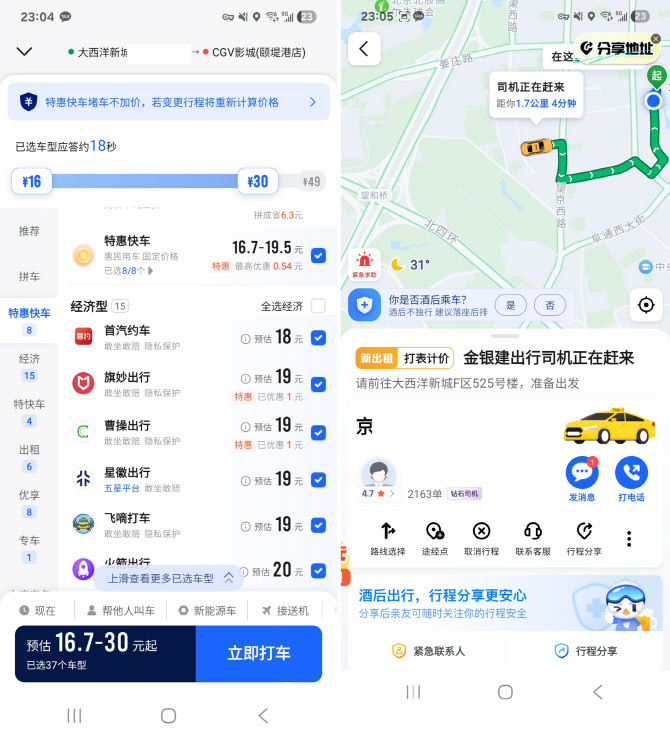The image size is (670, 739).
Task: Tap 取消行程 to cancel the trip
Action: tap(481, 539)
